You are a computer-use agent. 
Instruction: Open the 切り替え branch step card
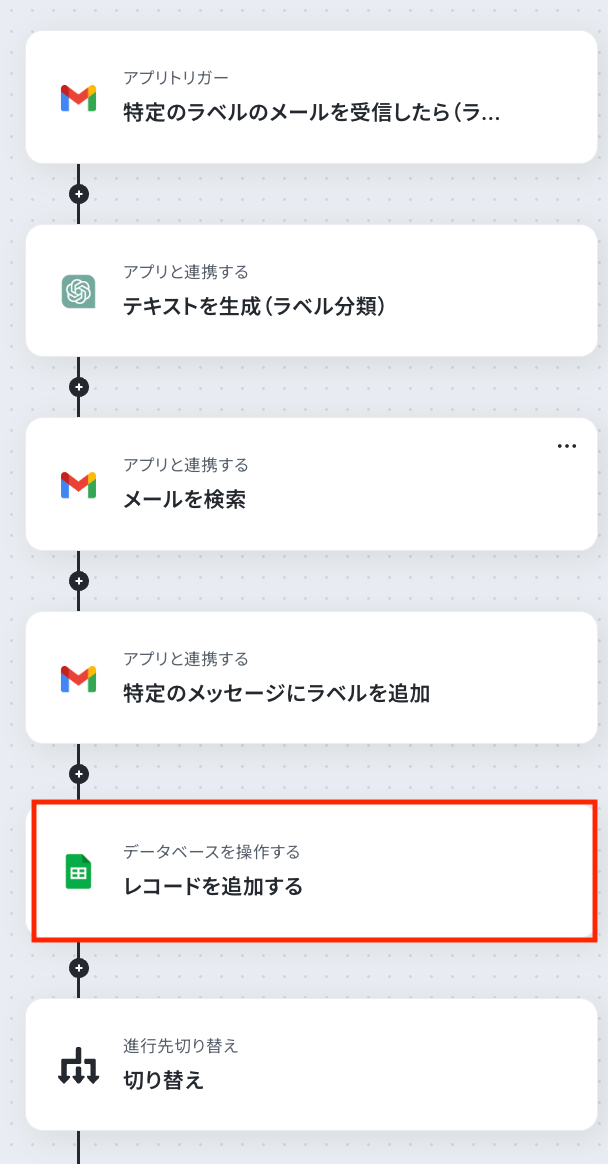[x=310, y=1066]
